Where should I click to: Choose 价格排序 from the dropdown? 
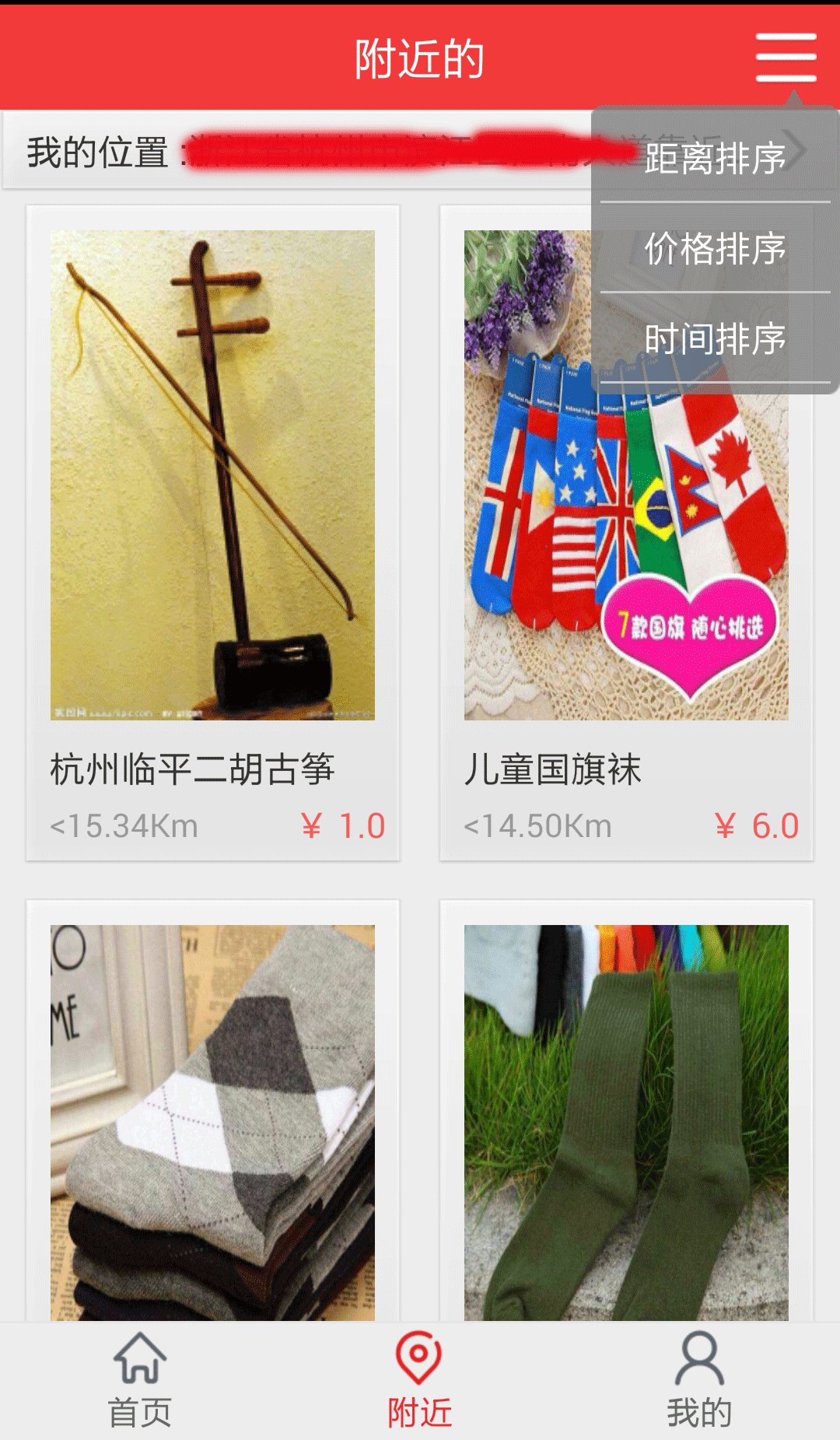[714, 249]
